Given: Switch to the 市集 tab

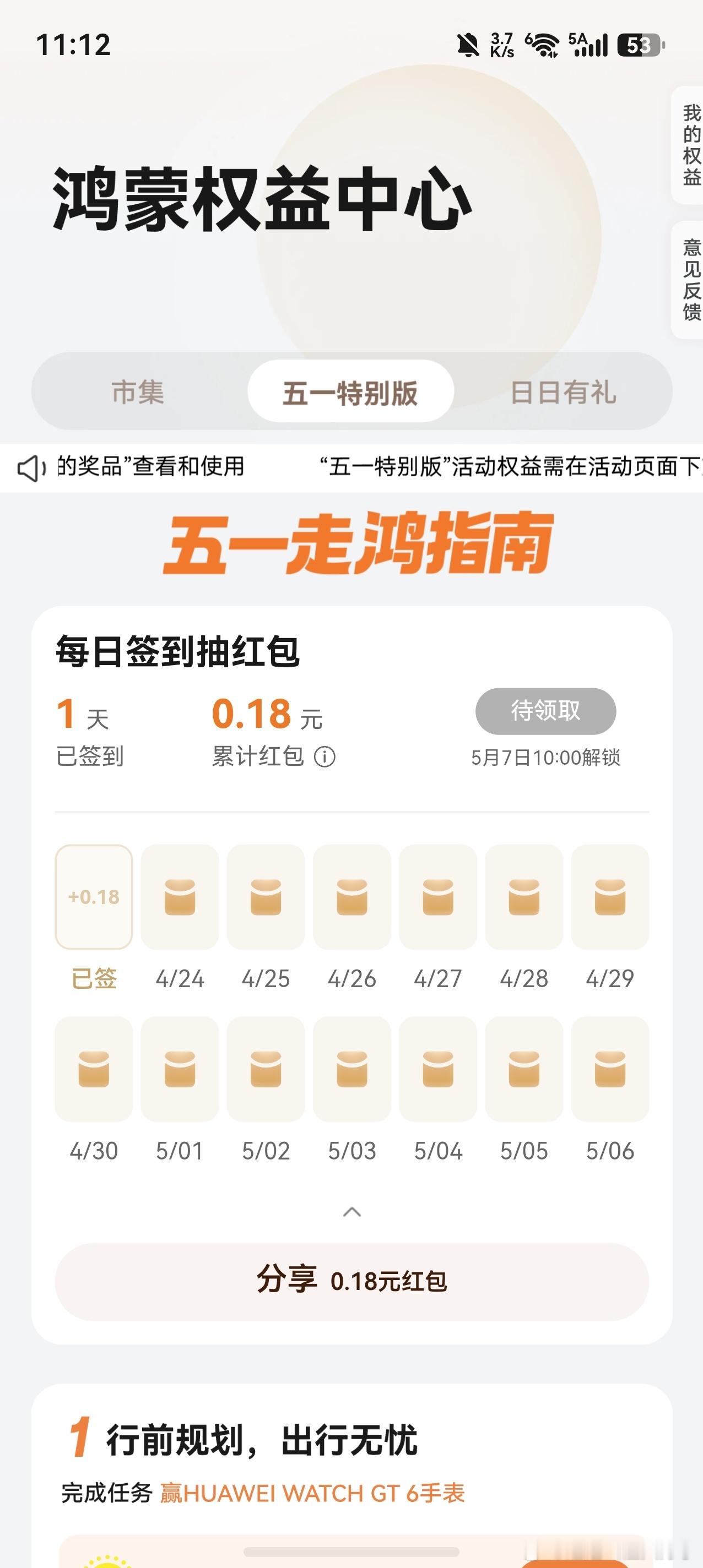Looking at the screenshot, I should coord(139,392).
